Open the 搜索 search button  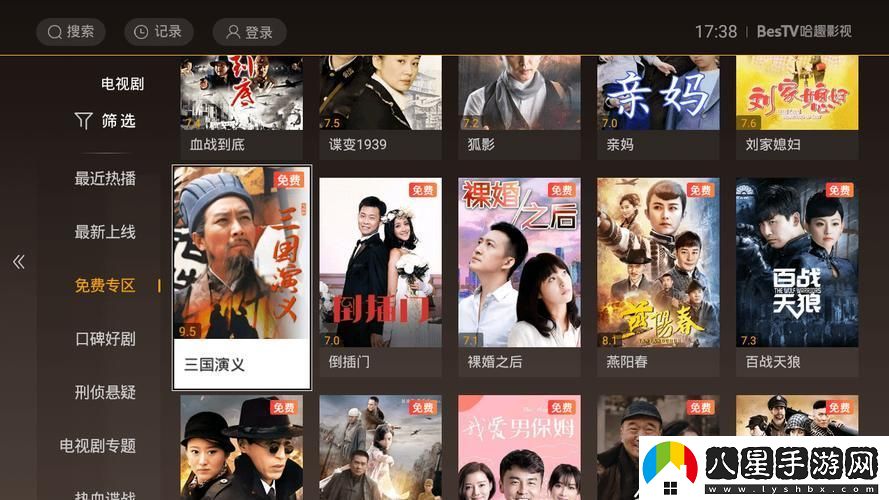tap(70, 32)
